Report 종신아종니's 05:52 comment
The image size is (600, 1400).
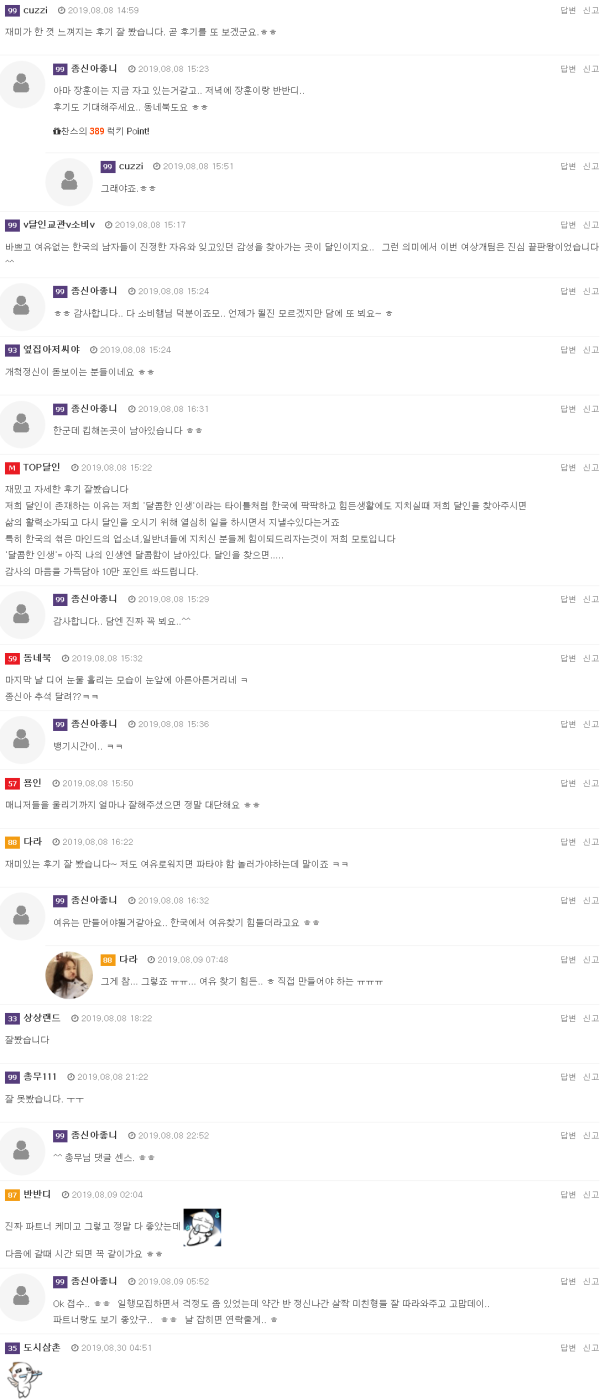(591, 1281)
